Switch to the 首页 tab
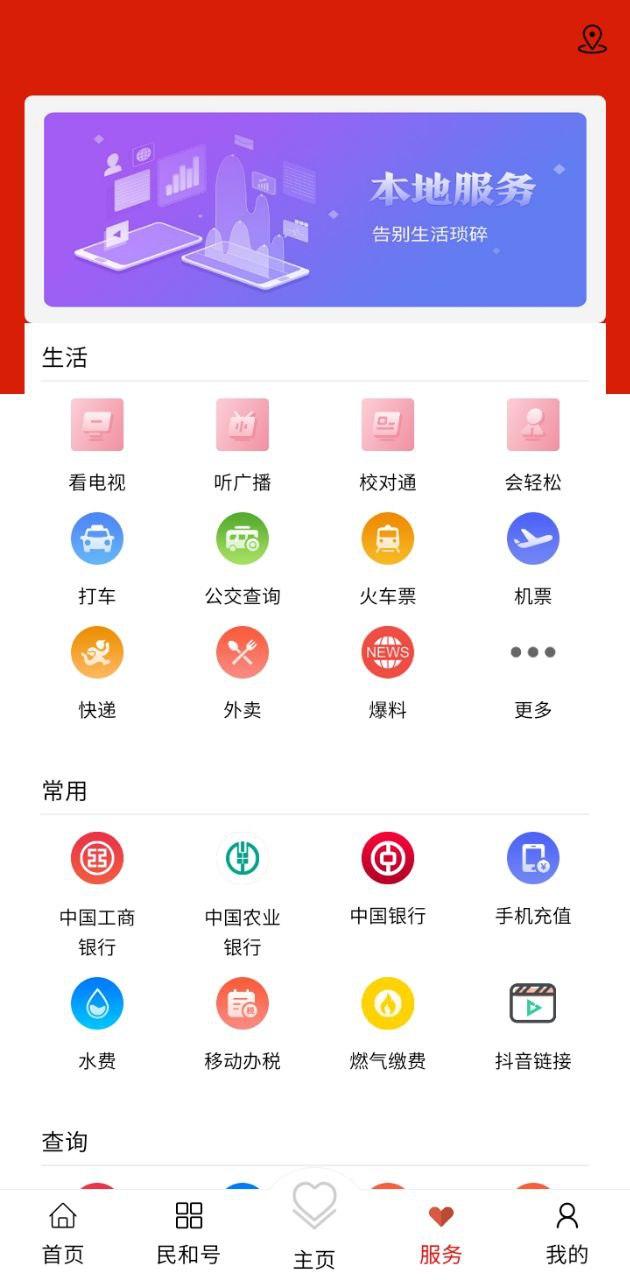The image size is (630, 1280). tap(63, 1233)
